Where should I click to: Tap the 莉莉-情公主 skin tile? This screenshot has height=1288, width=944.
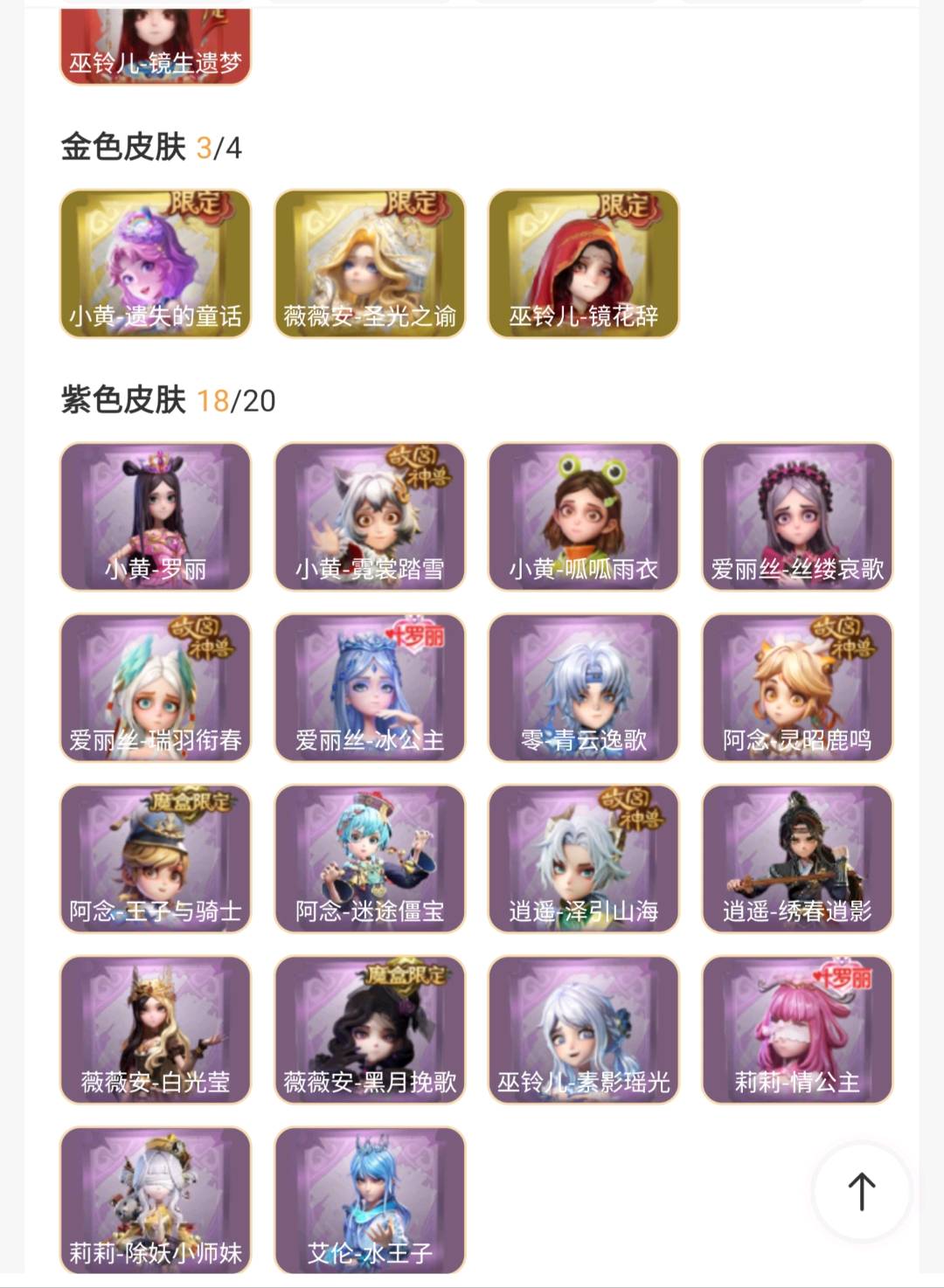(x=797, y=1029)
